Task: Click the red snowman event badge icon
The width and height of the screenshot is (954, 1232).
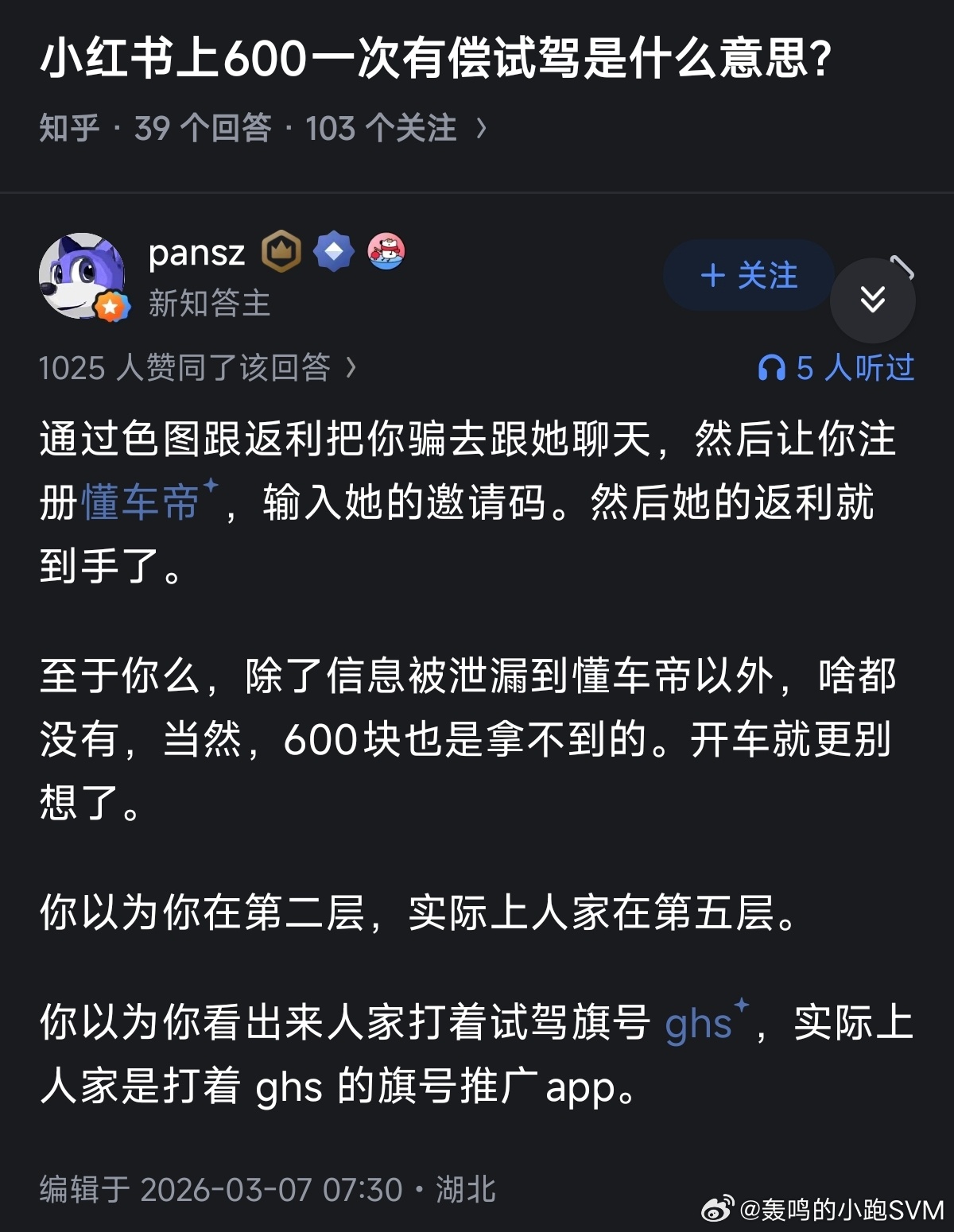Action: point(385,250)
